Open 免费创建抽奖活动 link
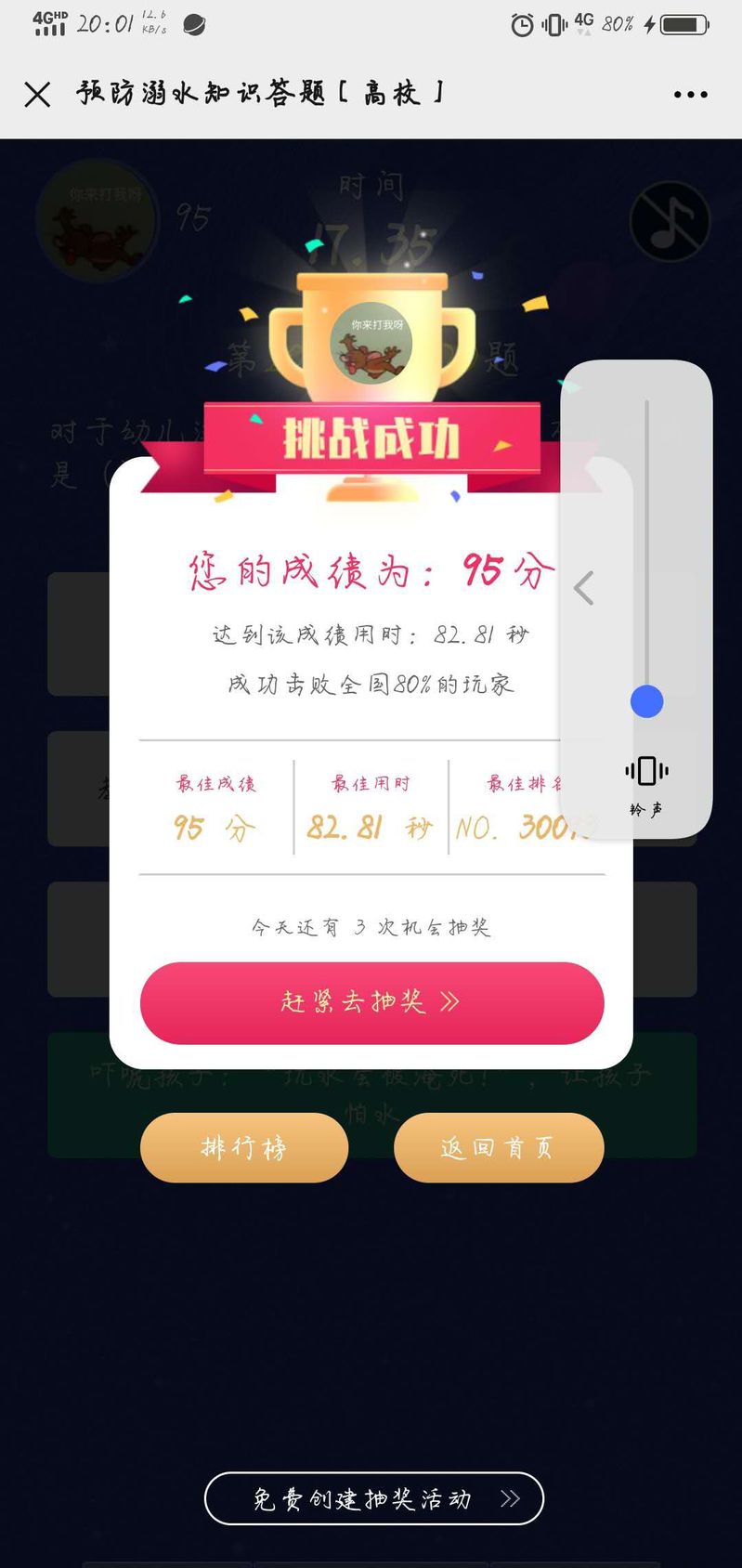Image resolution: width=742 pixels, height=1568 pixels. pyautogui.click(x=373, y=1497)
